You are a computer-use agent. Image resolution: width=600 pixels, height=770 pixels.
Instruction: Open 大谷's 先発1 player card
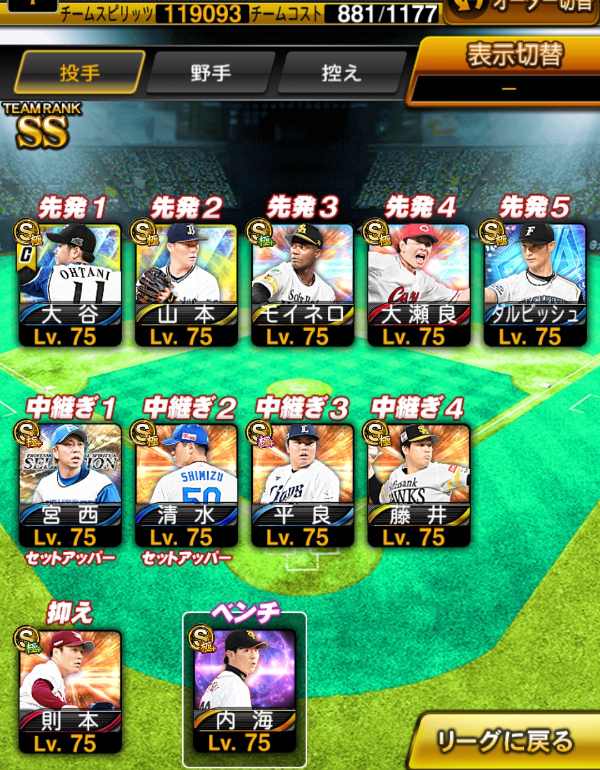tap(70, 285)
